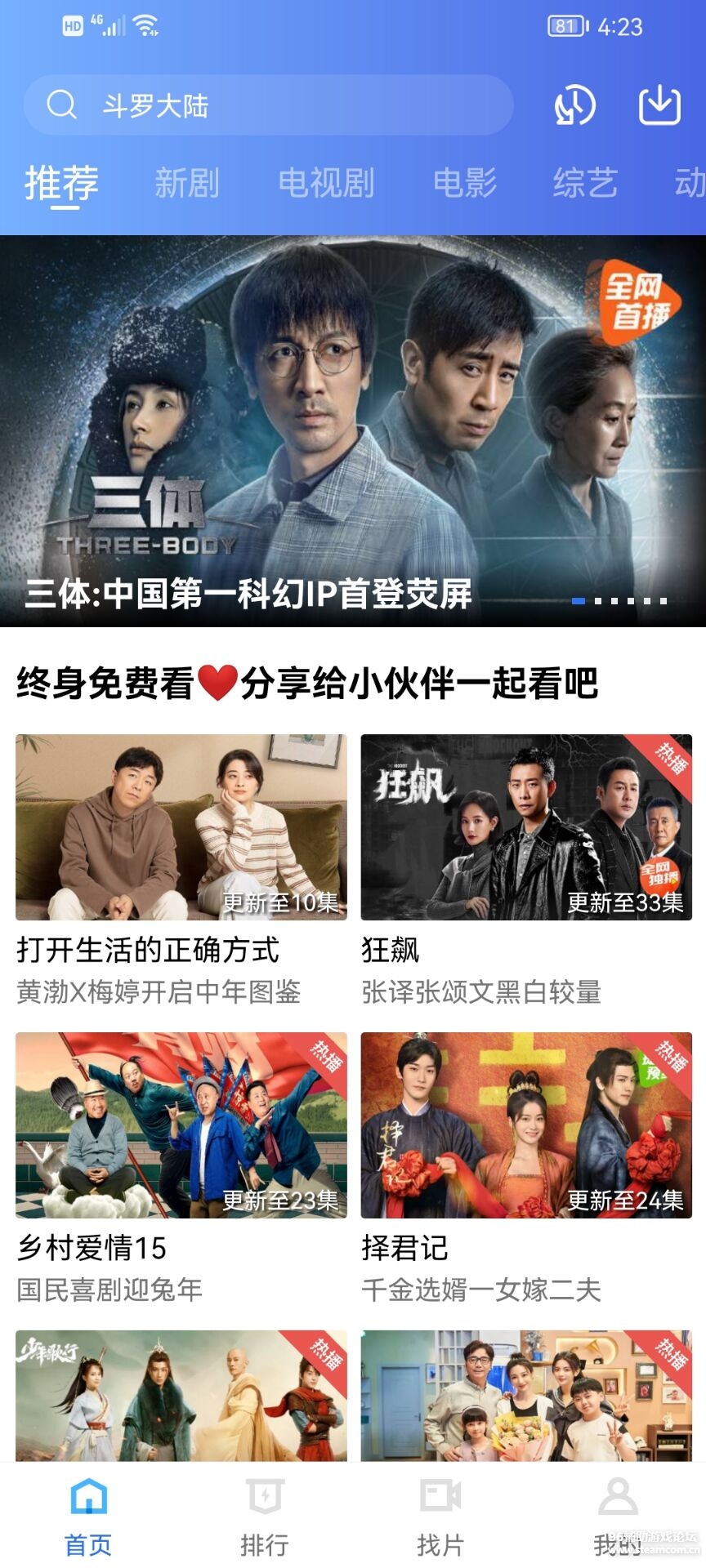This screenshot has height=1568, width=706.
Task: Go to the 找片 bottom tab
Action: 440,1516
